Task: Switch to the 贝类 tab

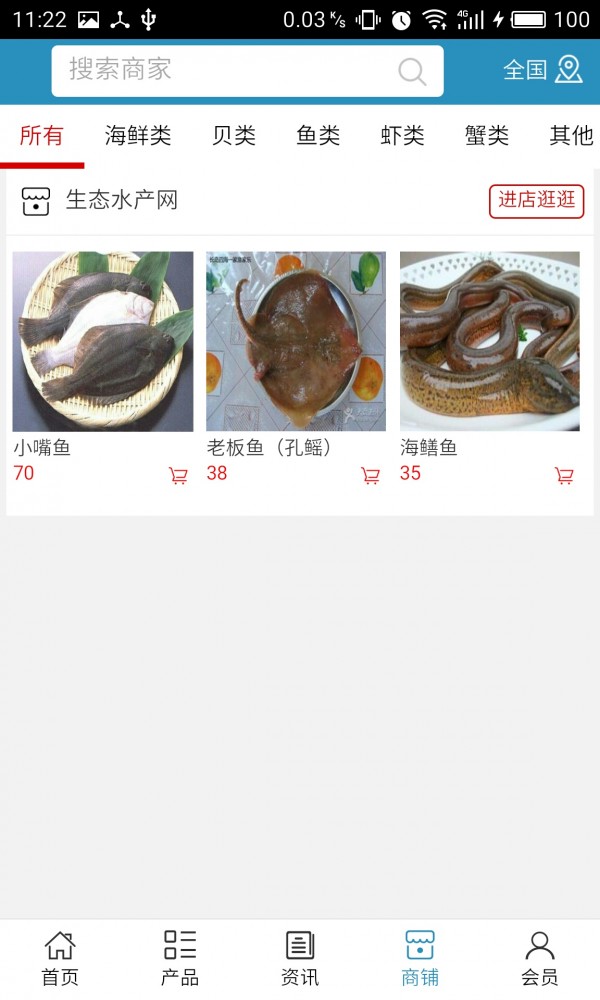Action: pos(234,136)
